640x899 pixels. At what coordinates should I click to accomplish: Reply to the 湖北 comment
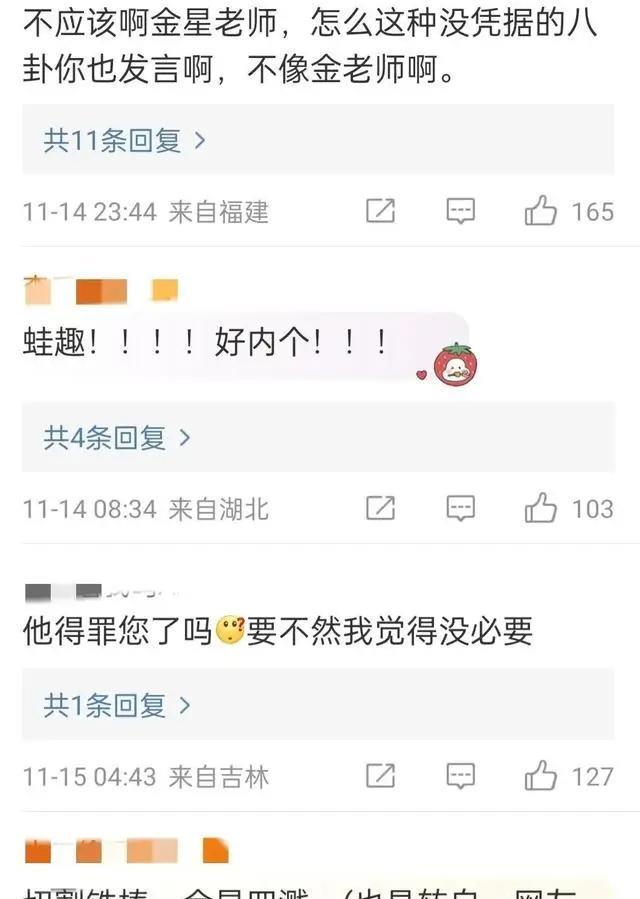pos(460,508)
